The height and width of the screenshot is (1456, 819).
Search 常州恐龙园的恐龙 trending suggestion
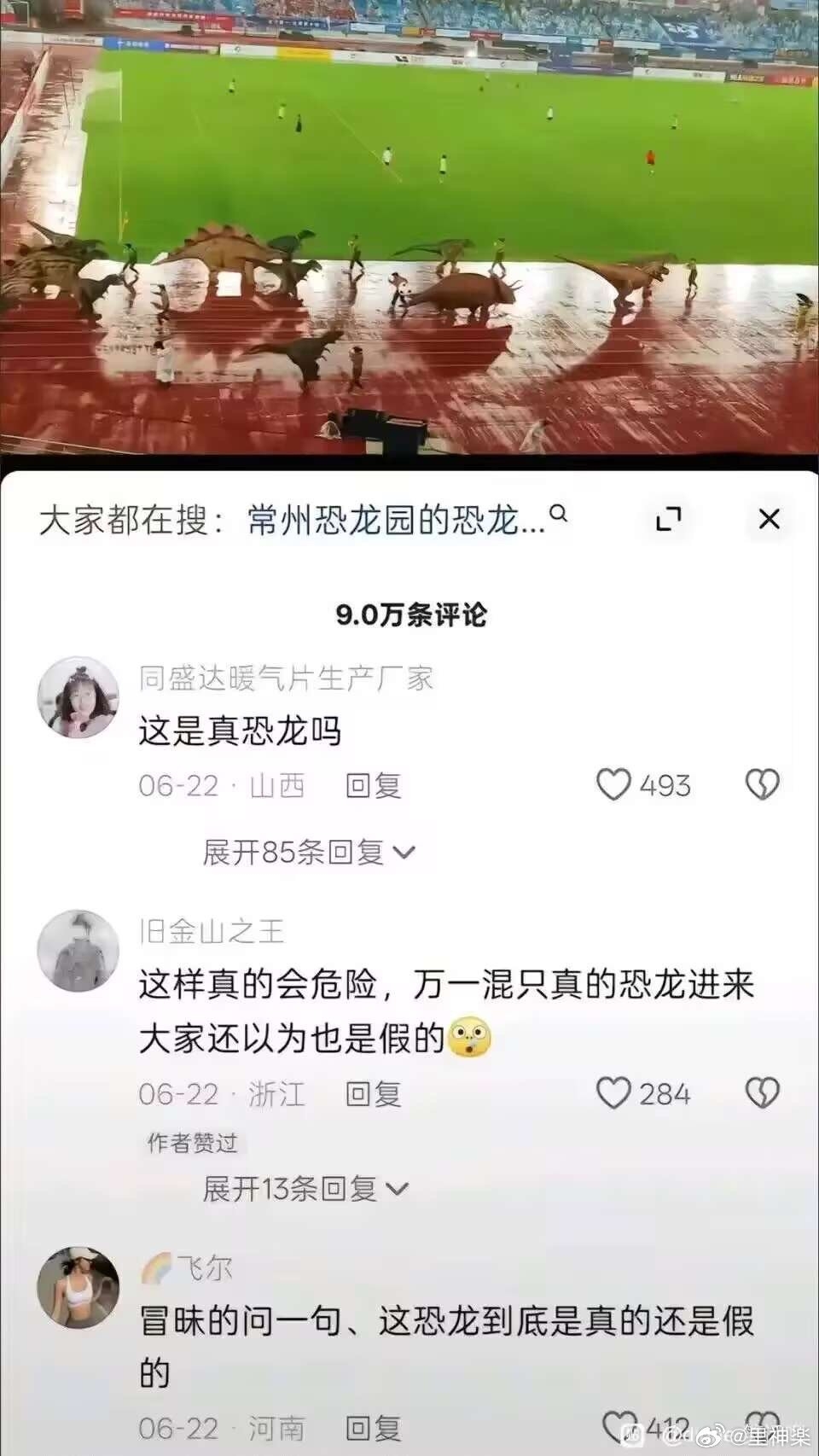(397, 519)
